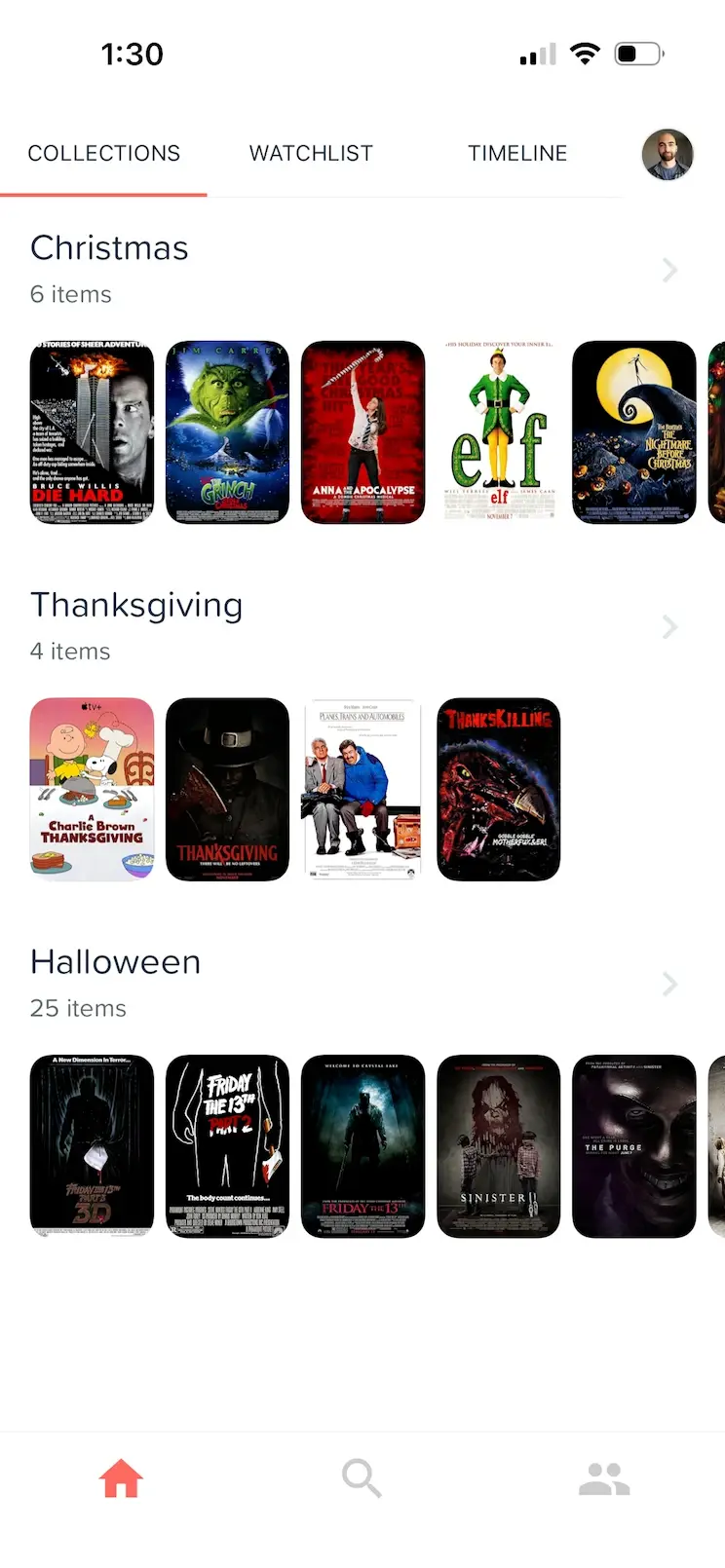
Task: Select the home tab
Action: tap(121, 1478)
